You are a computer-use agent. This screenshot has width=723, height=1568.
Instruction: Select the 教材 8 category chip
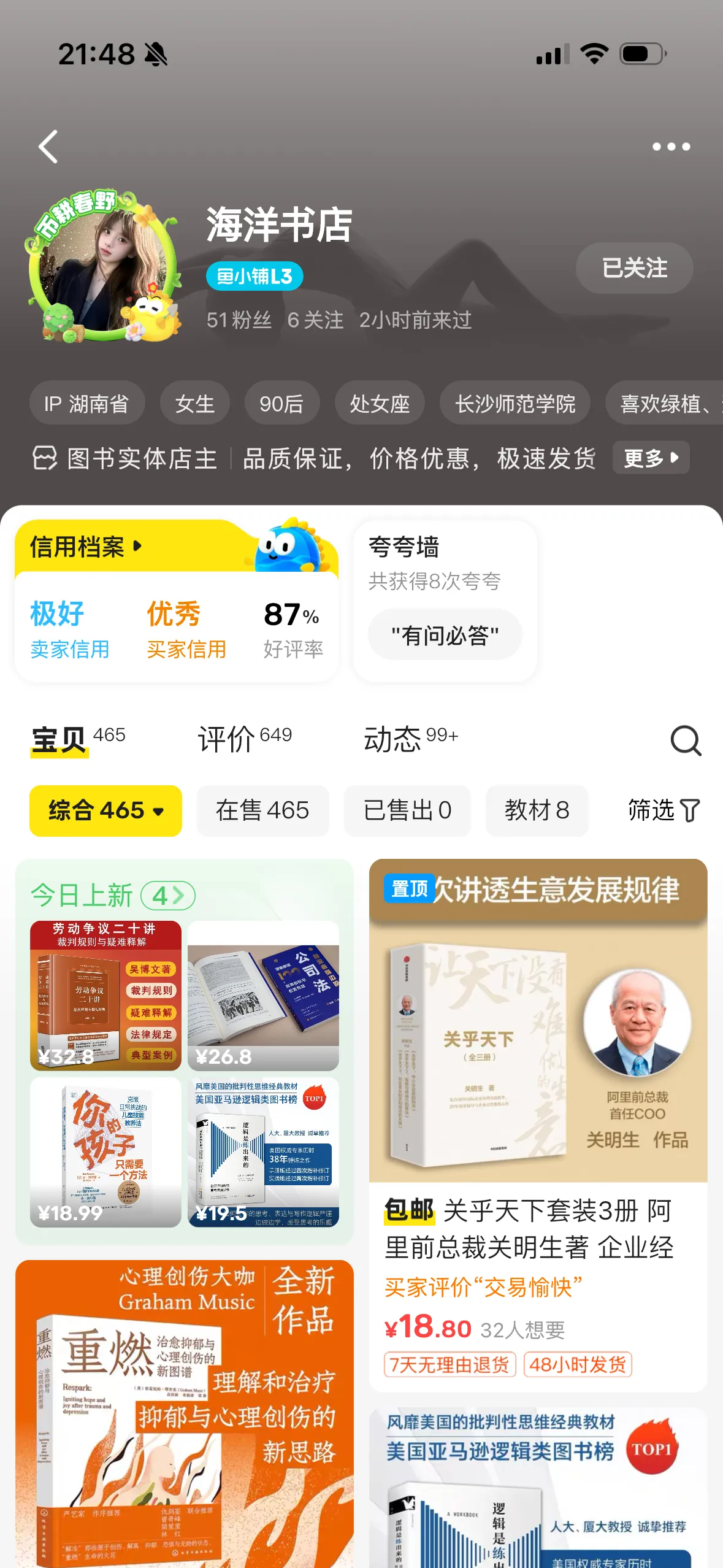point(537,810)
